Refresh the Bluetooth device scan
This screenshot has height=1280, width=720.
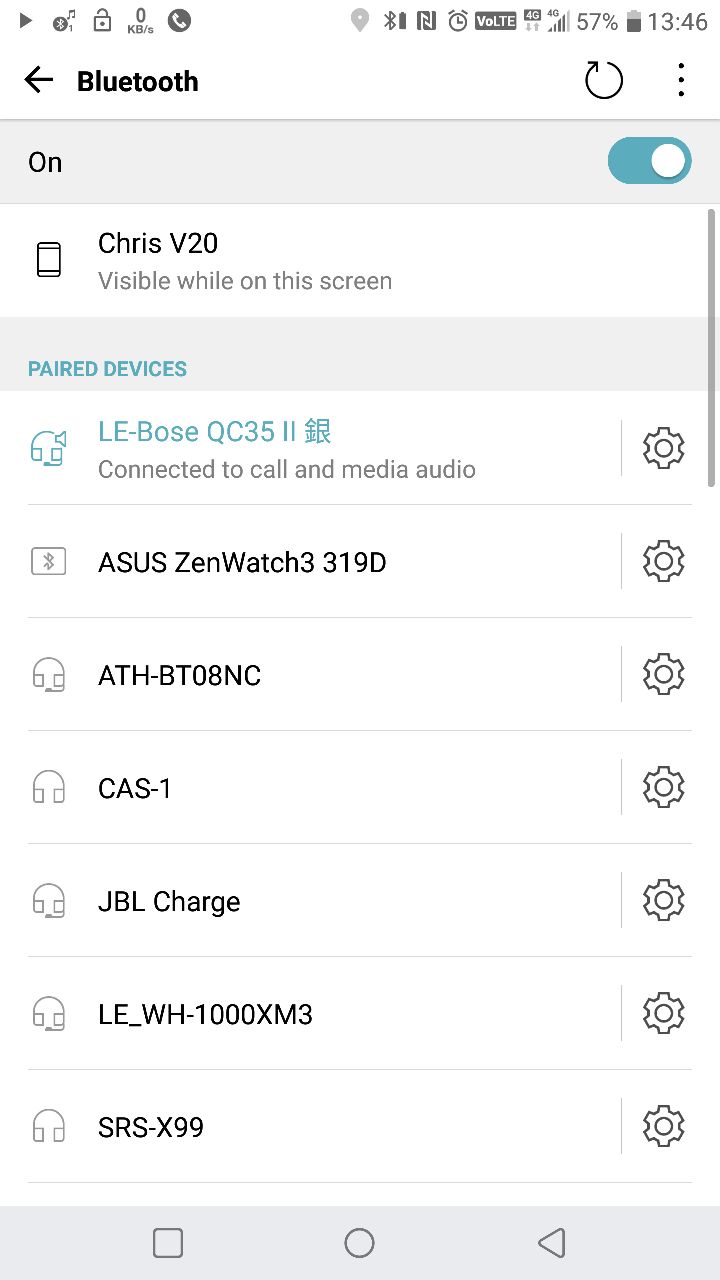pos(603,80)
